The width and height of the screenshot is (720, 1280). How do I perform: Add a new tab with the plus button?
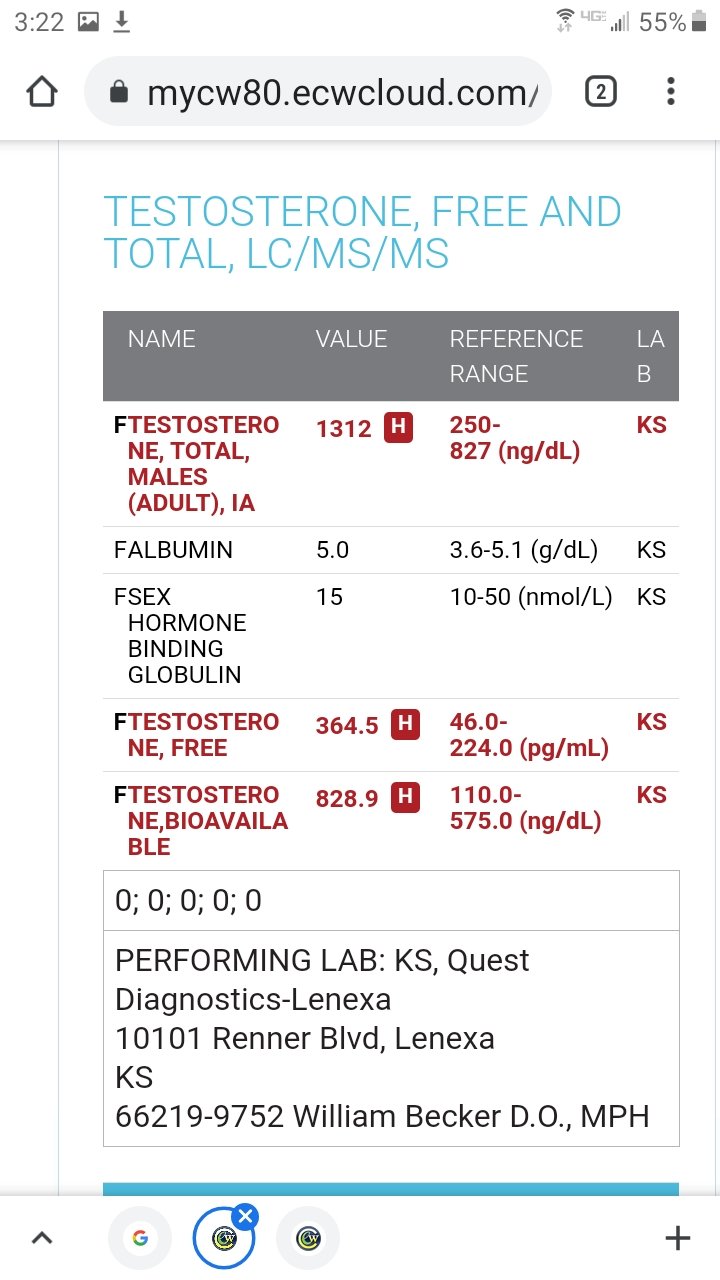(x=678, y=1239)
